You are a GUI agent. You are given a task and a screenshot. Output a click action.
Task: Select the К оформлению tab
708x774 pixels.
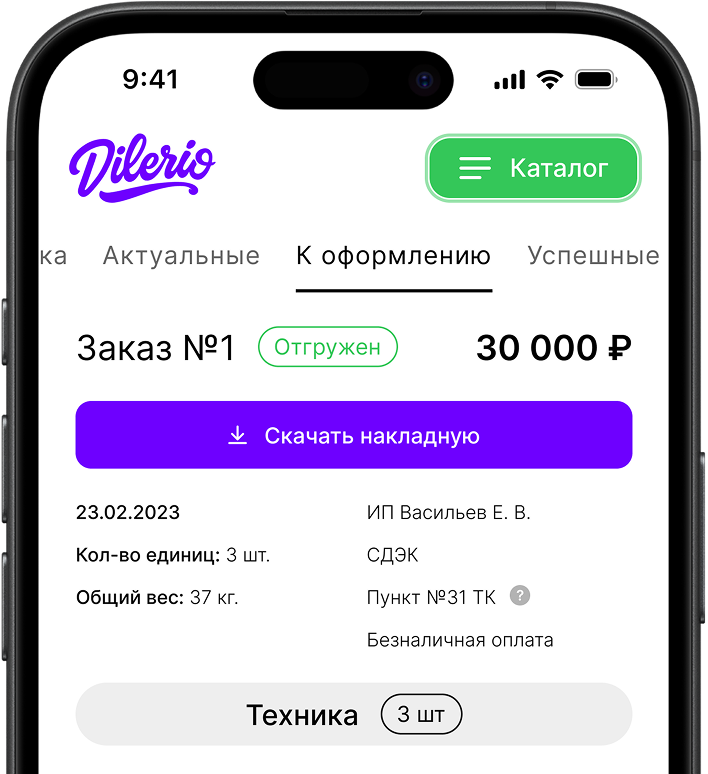(393, 256)
